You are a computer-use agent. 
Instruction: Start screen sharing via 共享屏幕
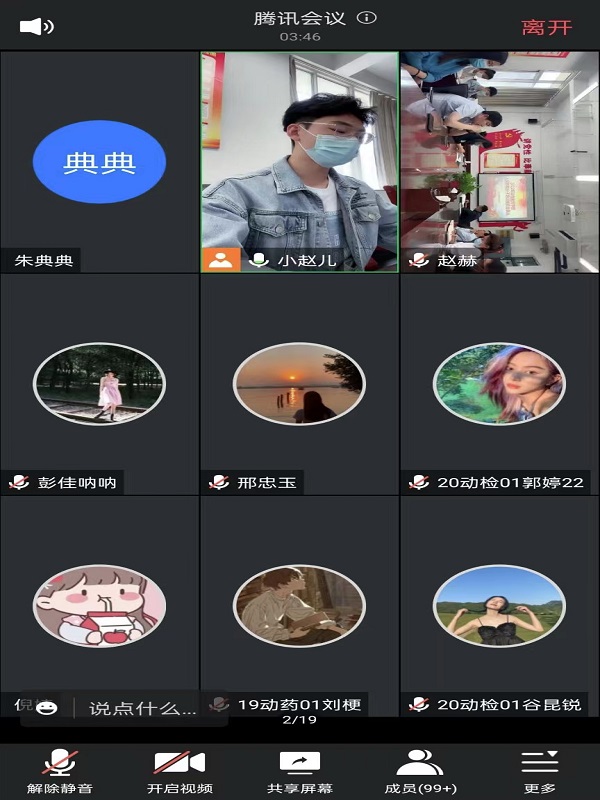click(300, 771)
